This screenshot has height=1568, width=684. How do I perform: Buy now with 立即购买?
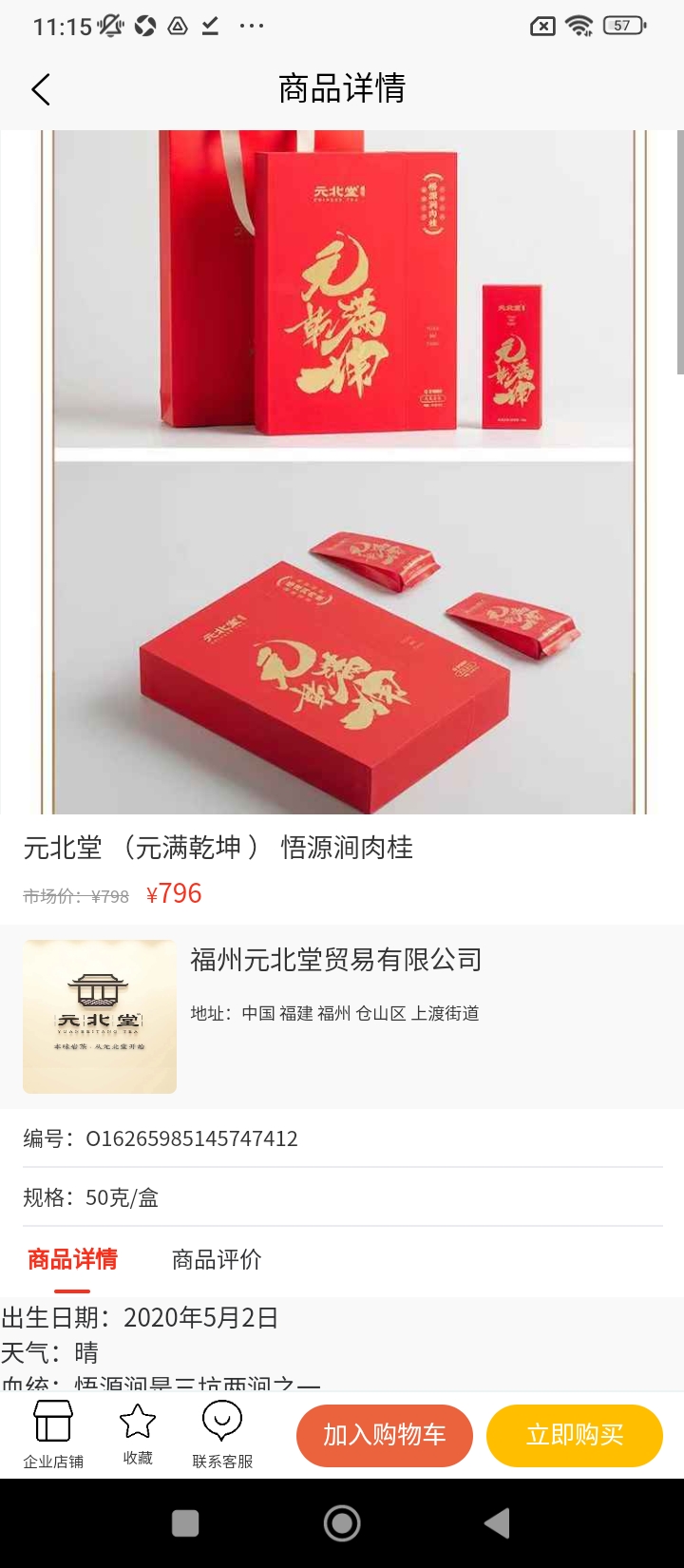point(574,1435)
